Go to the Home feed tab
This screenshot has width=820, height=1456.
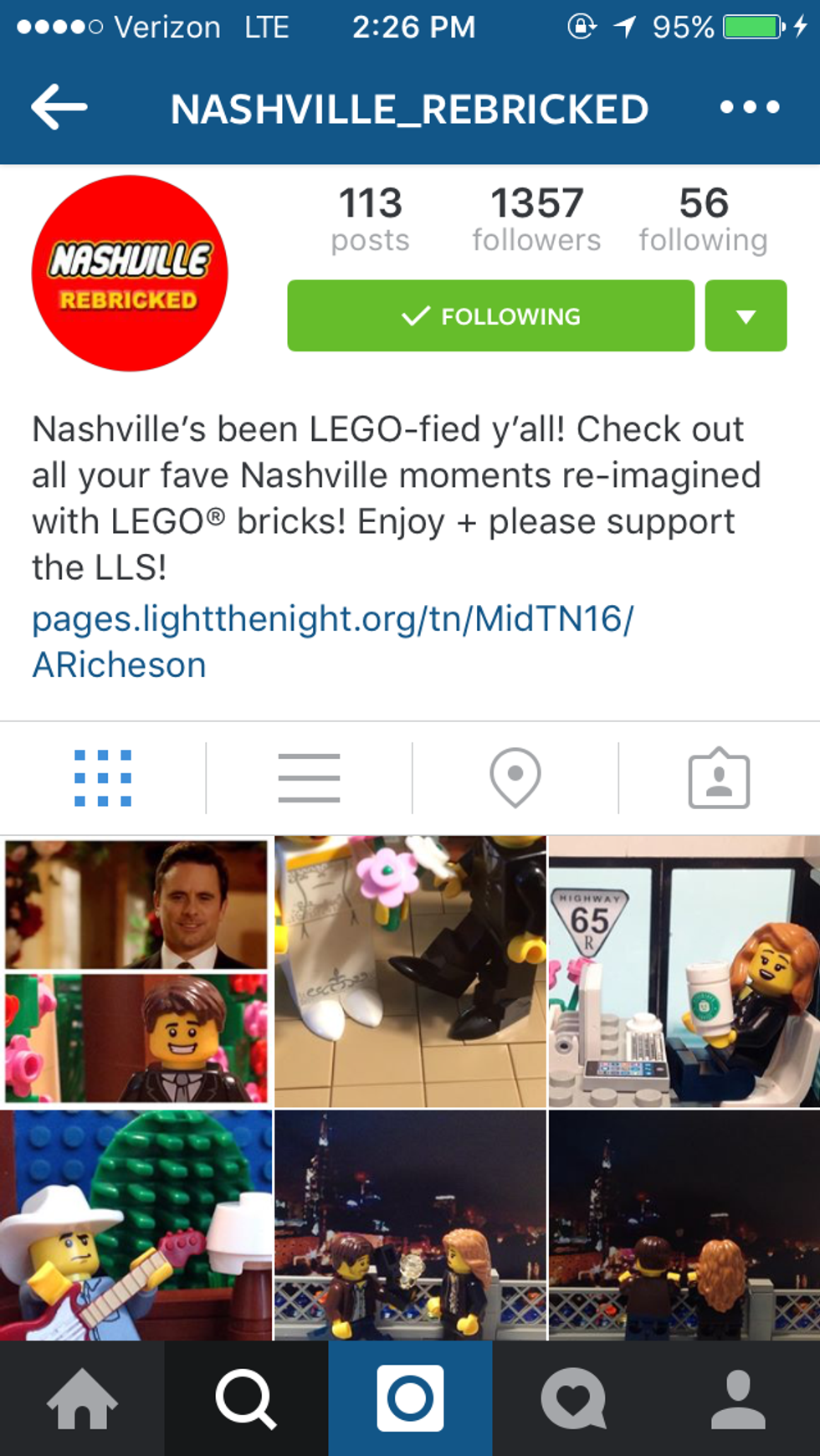pyautogui.click(x=82, y=1399)
